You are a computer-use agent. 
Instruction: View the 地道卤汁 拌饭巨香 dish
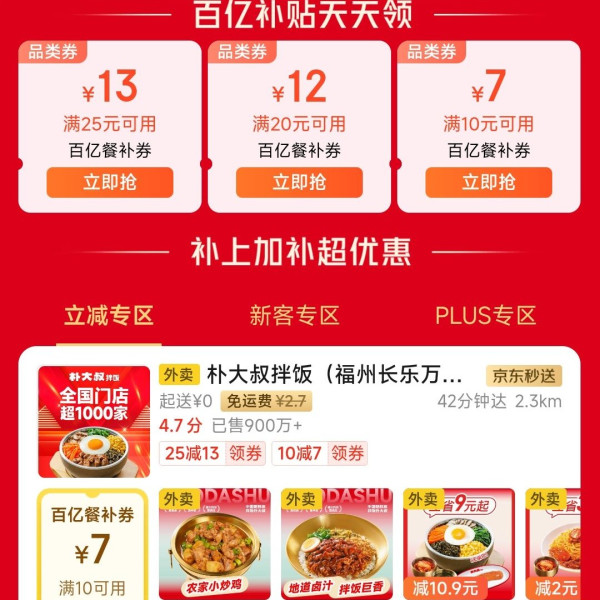coord(337,545)
